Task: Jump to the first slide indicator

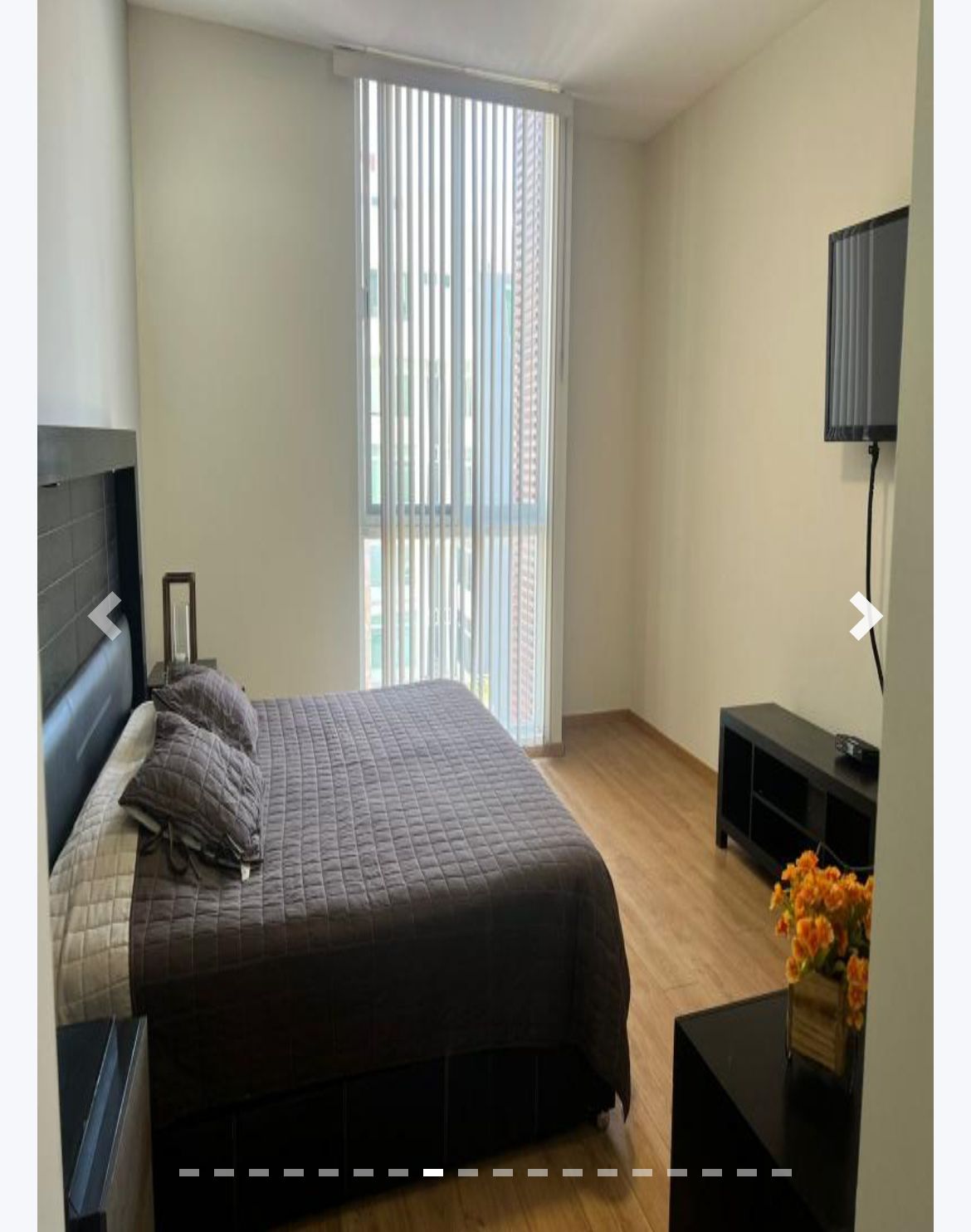Action: click(189, 1173)
